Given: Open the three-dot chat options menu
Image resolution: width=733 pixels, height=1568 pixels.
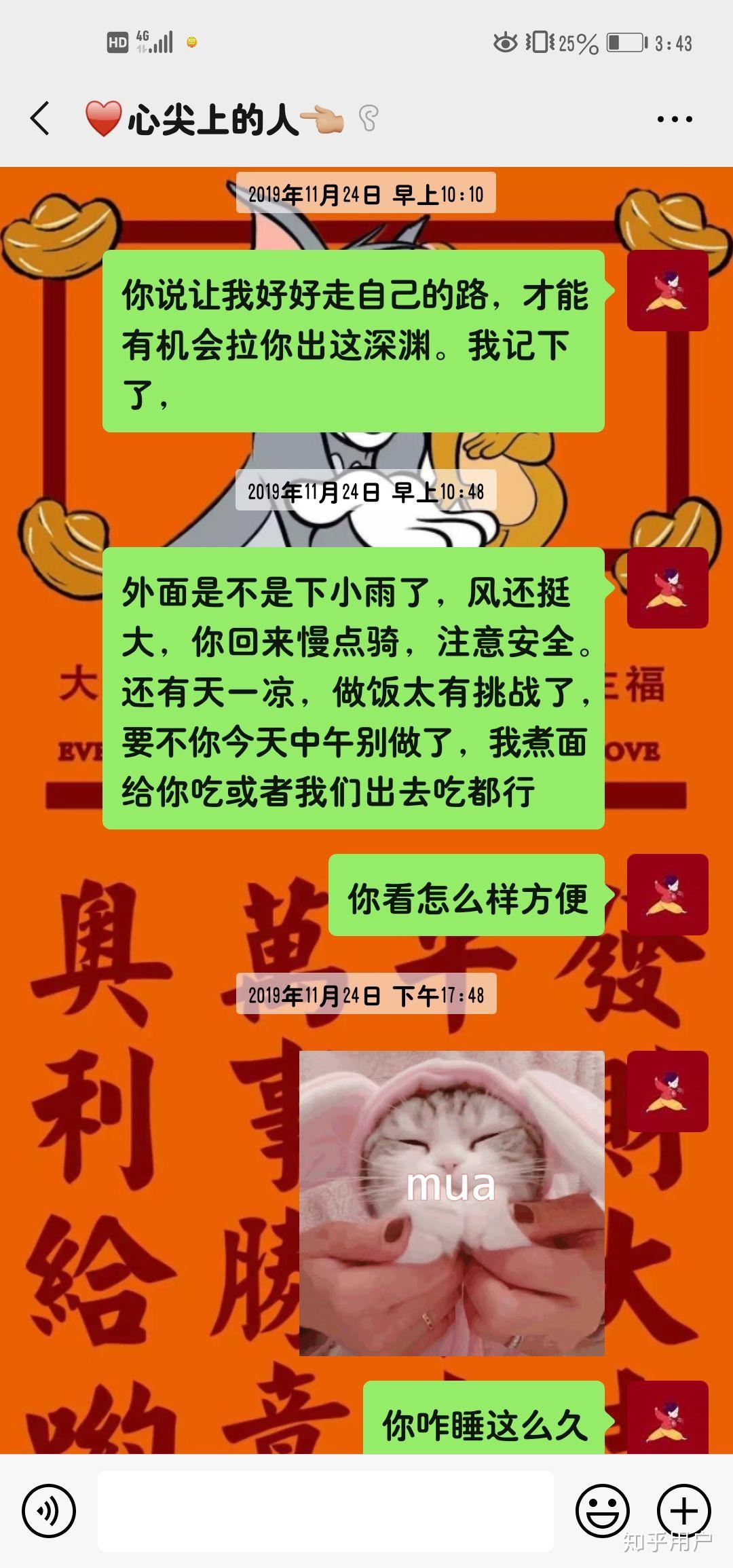Looking at the screenshot, I should click(674, 119).
